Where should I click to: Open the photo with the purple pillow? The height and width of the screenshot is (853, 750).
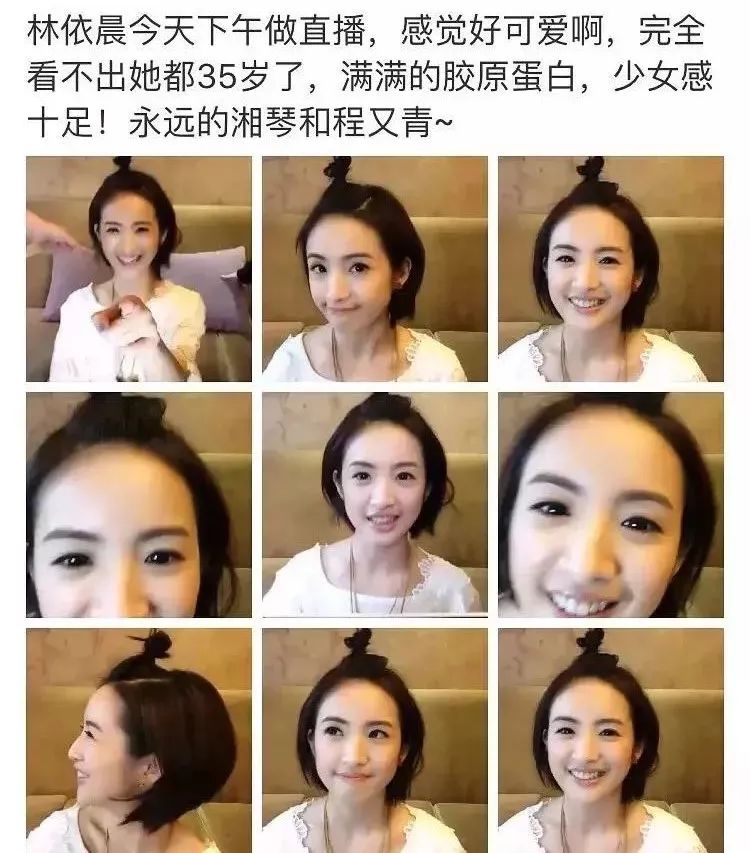pyautogui.click(x=138, y=269)
